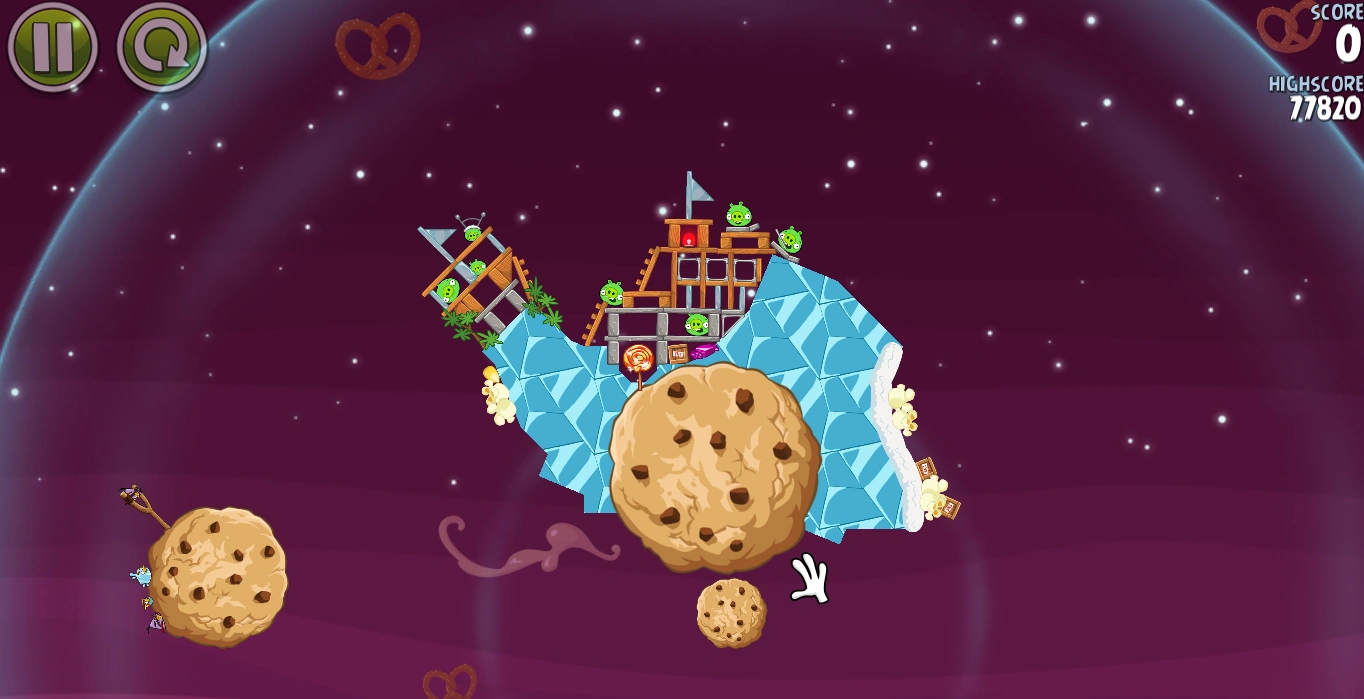1364x699 pixels.
Task: Restart the current level
Action: [161, 47]
